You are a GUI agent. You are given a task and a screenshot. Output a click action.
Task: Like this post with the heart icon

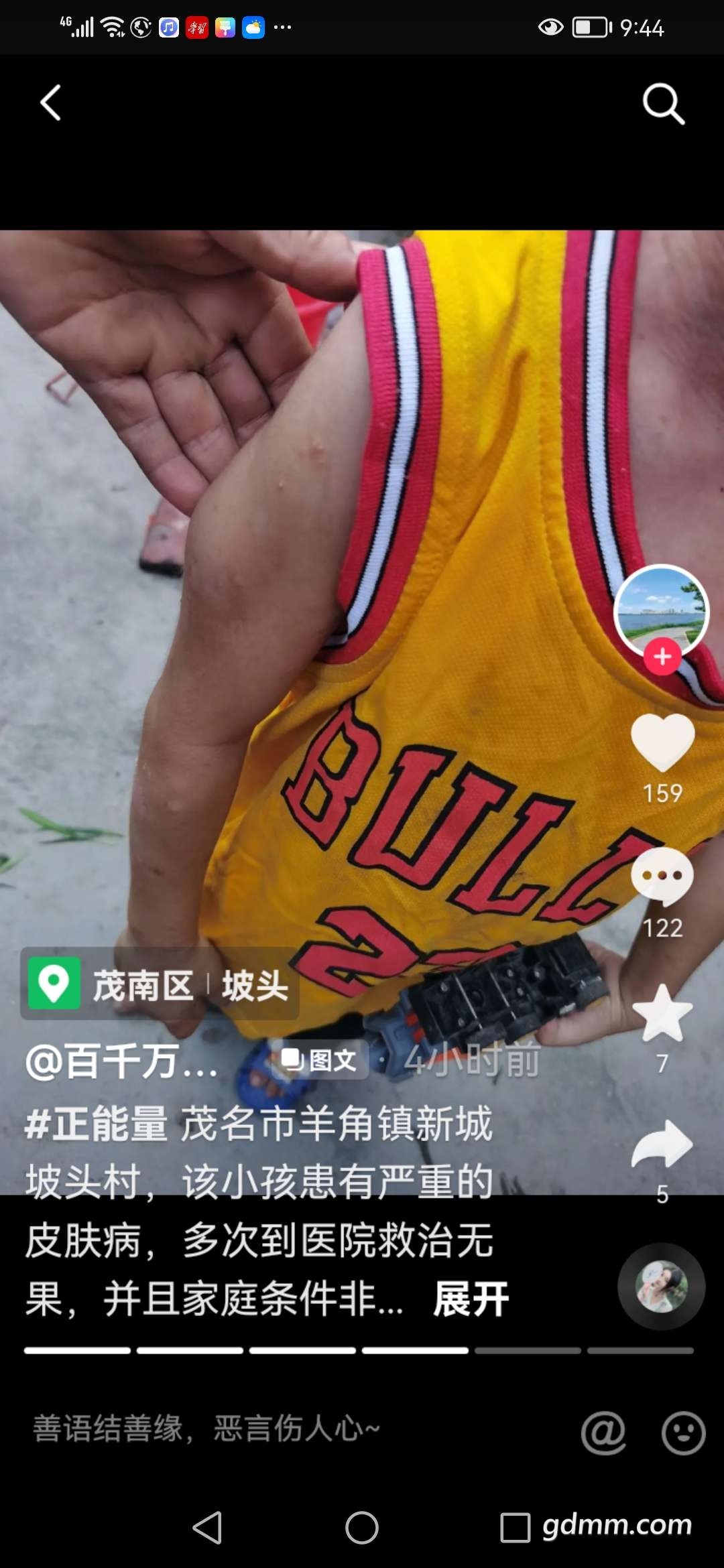pos(662,742)
